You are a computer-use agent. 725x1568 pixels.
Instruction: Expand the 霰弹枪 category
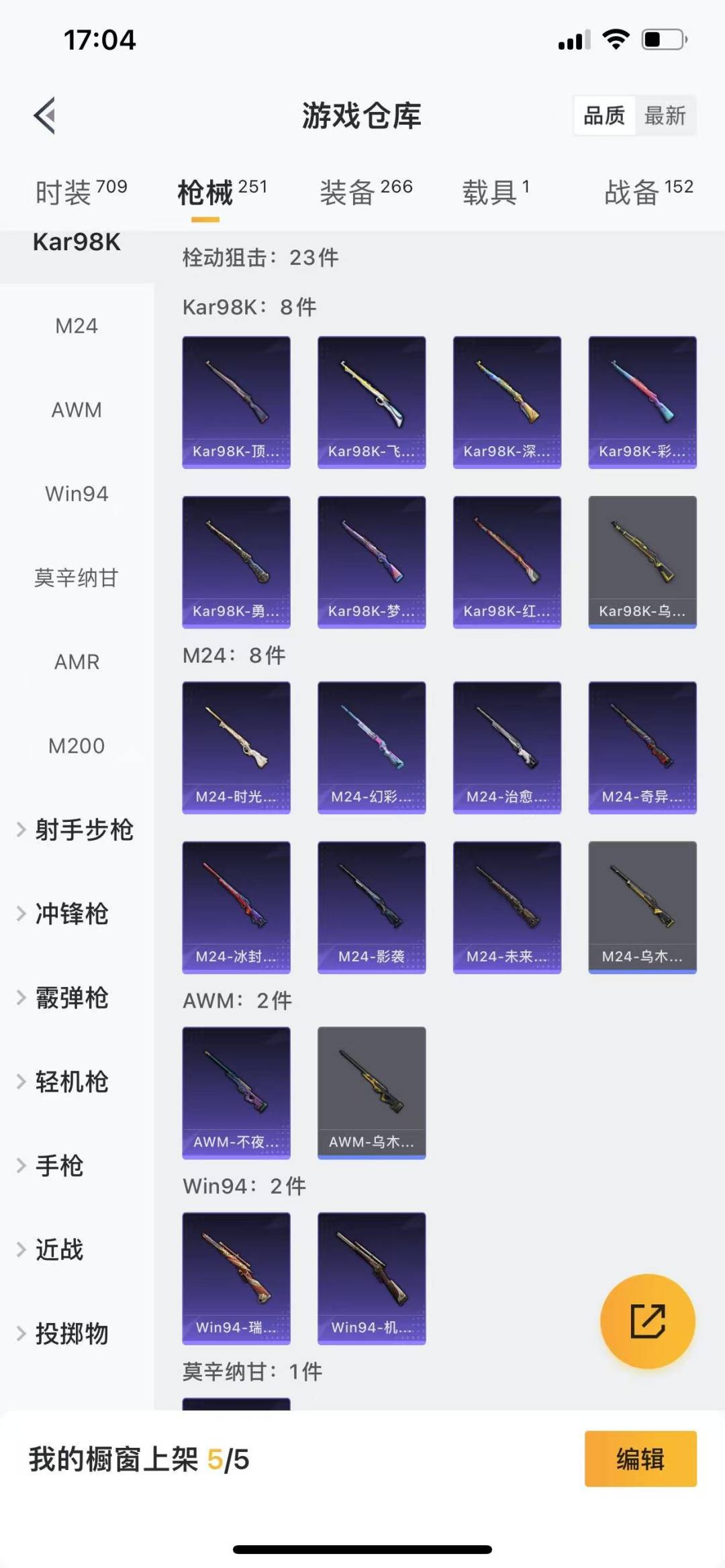(x=71, y=998)
